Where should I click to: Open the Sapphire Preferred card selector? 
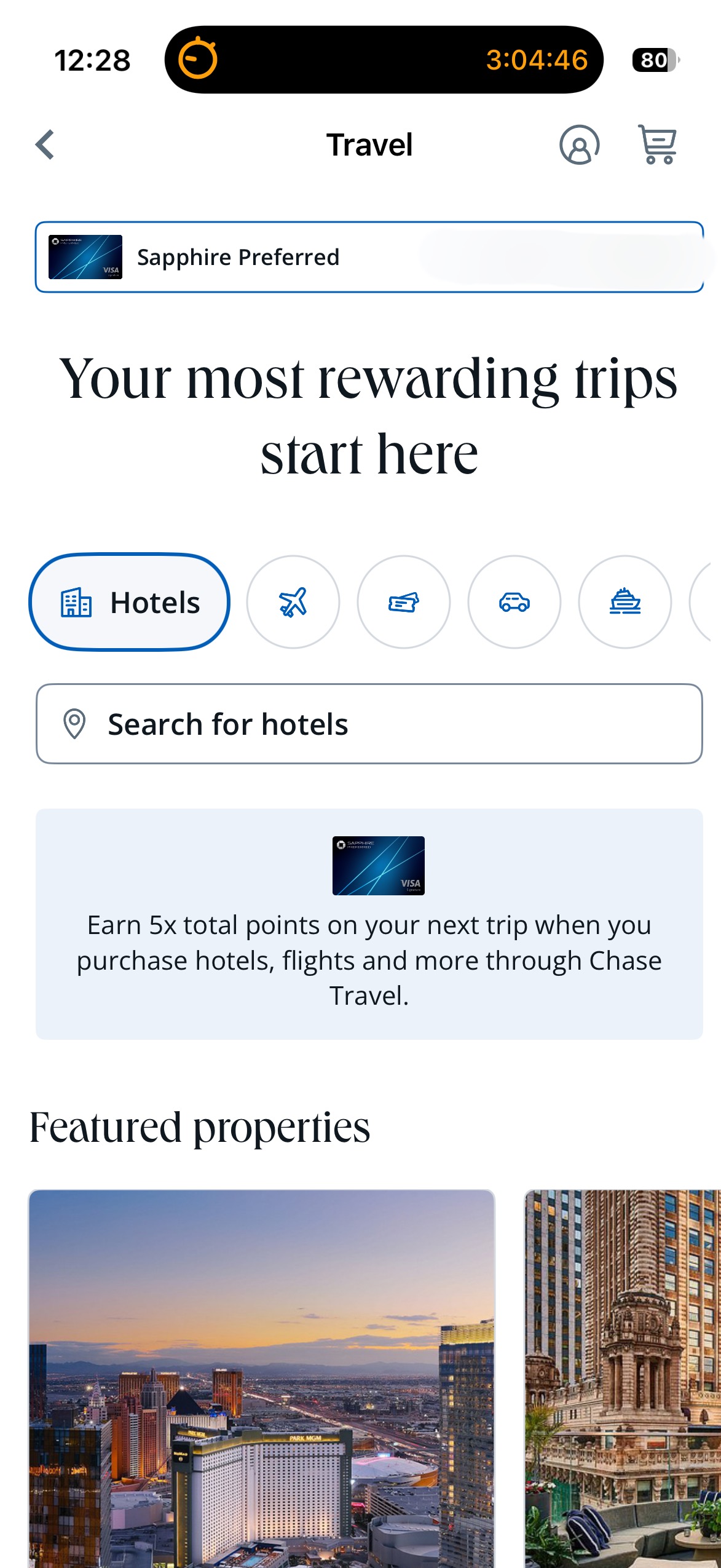coord(369,257)
